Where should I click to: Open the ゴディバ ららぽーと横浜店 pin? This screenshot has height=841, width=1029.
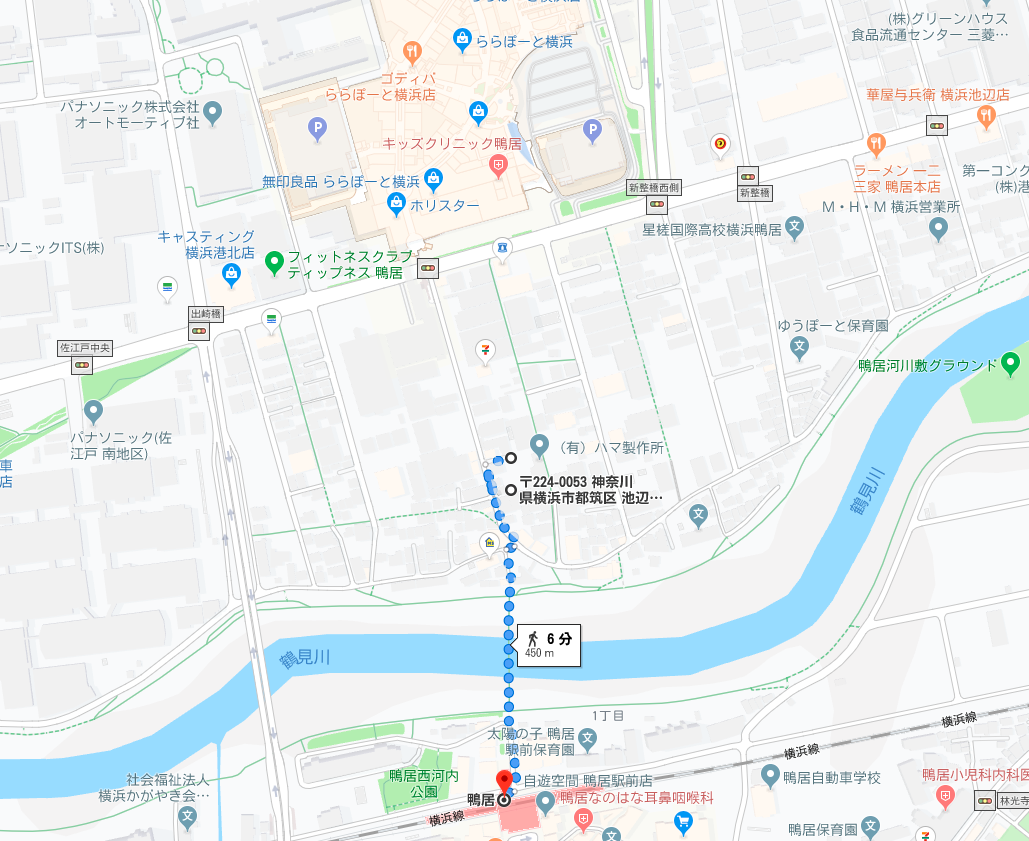pos(411,51)
